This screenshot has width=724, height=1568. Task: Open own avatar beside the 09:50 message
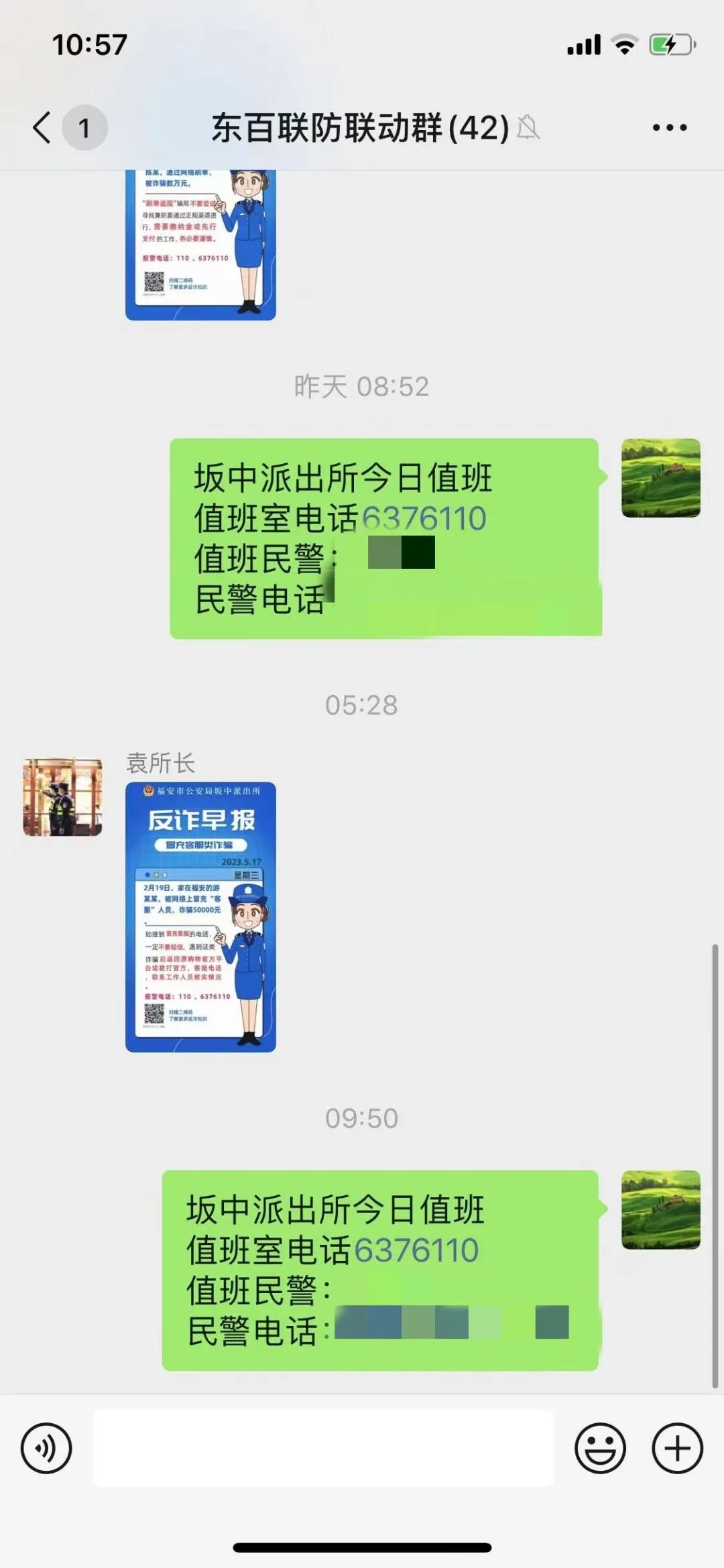660,1210
